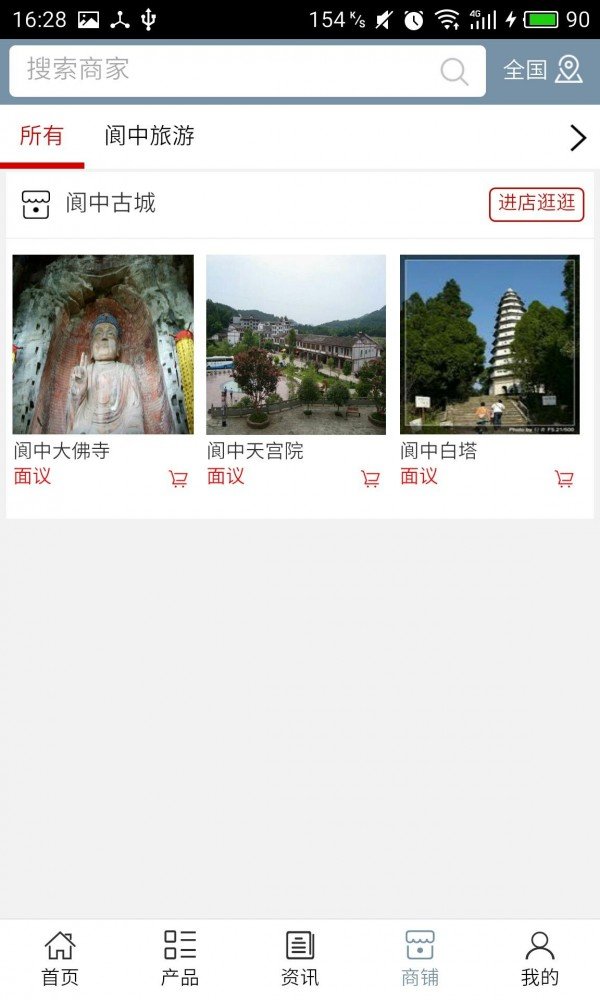Go to the 首页 tab
Screen dimensions: 600x1000
(x=60, y=958)
